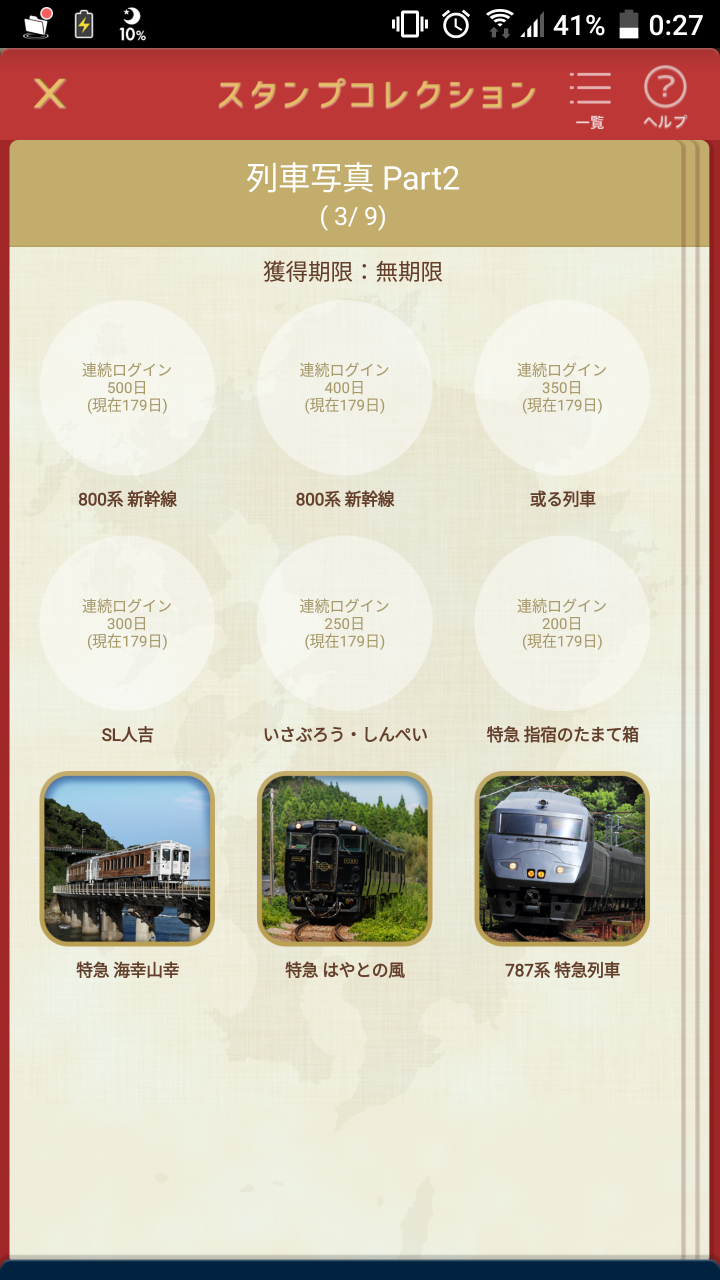Tap the locked 500日 800系 新幹線 stamp
This screenshot has width=720, height=1280.
pyautogui.click(x=127, y=388)
